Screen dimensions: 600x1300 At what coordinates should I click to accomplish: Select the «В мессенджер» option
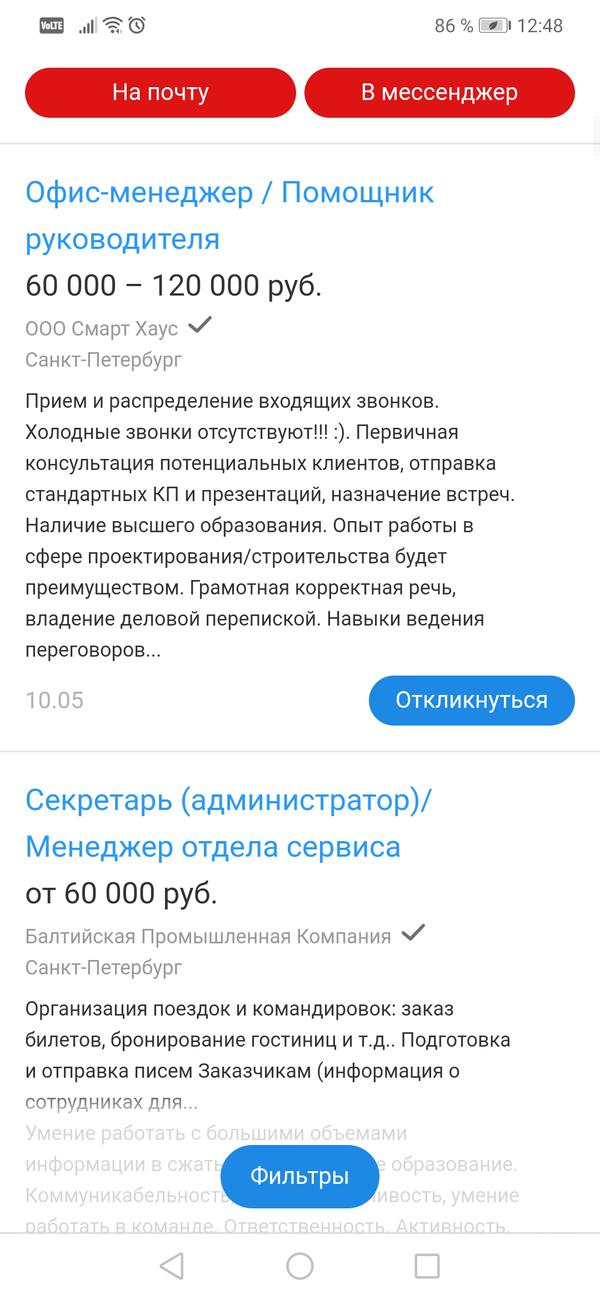439,93
